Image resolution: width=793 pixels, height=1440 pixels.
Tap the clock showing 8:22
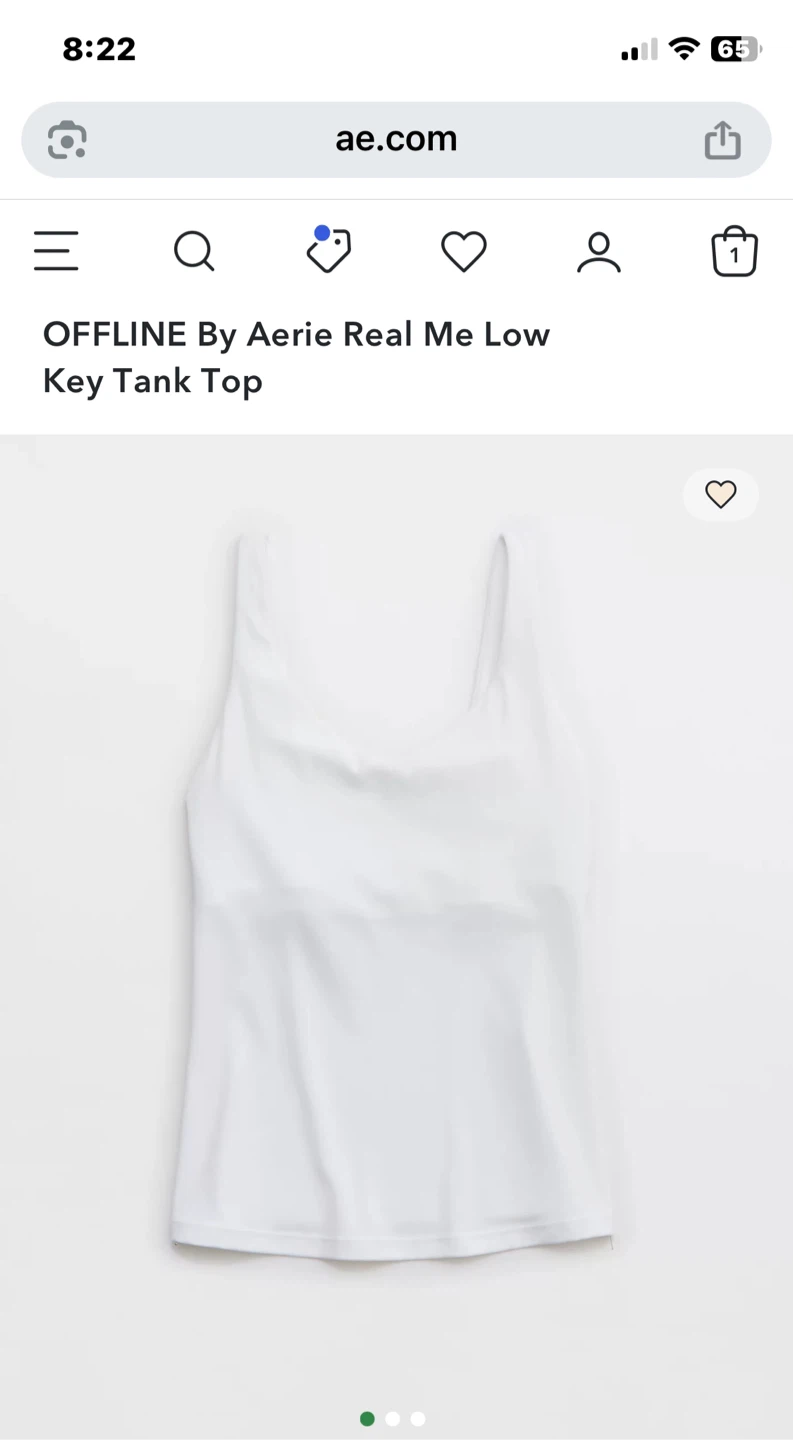[x=99, y=48]
